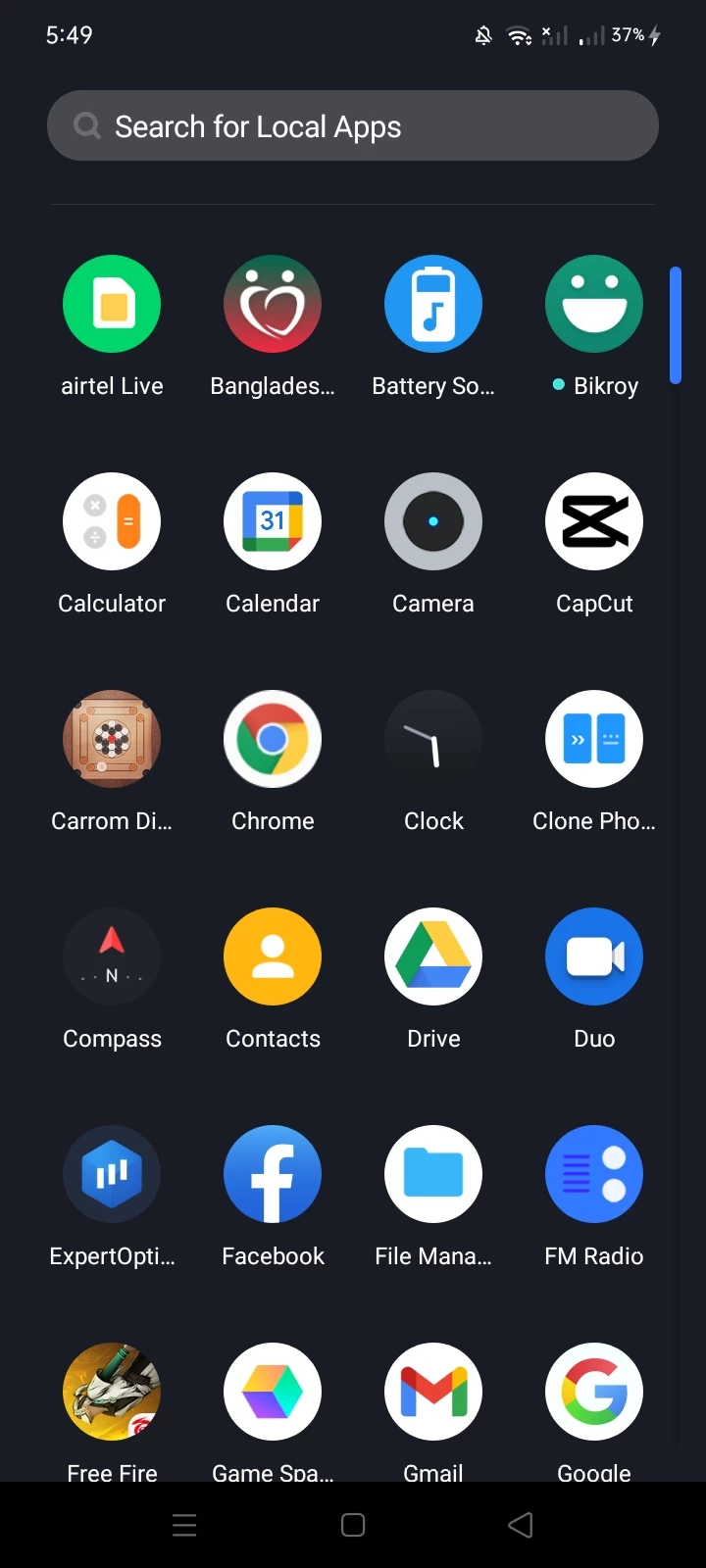Screen dimensions: 706x1568
Task: Go to the home screen
Action: (353, 1525)
